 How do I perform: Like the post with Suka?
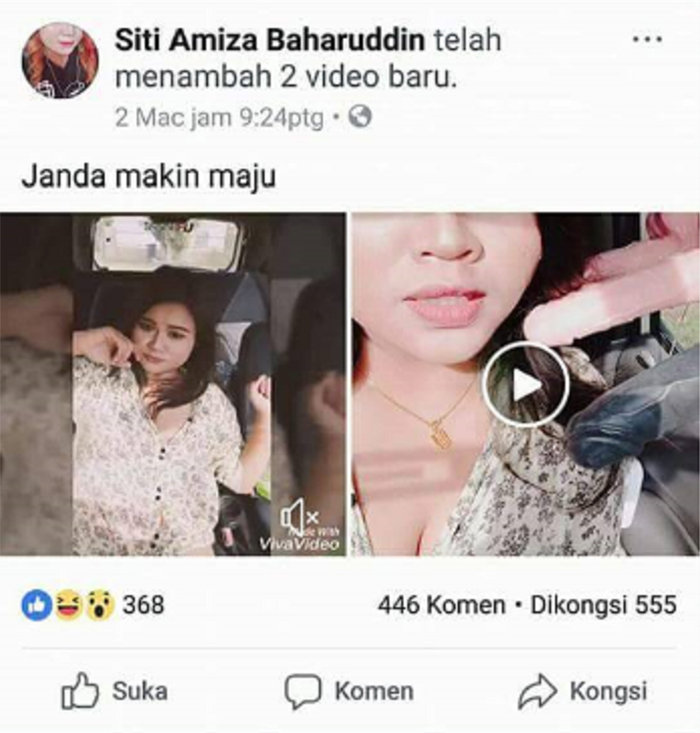coord(115,691)
